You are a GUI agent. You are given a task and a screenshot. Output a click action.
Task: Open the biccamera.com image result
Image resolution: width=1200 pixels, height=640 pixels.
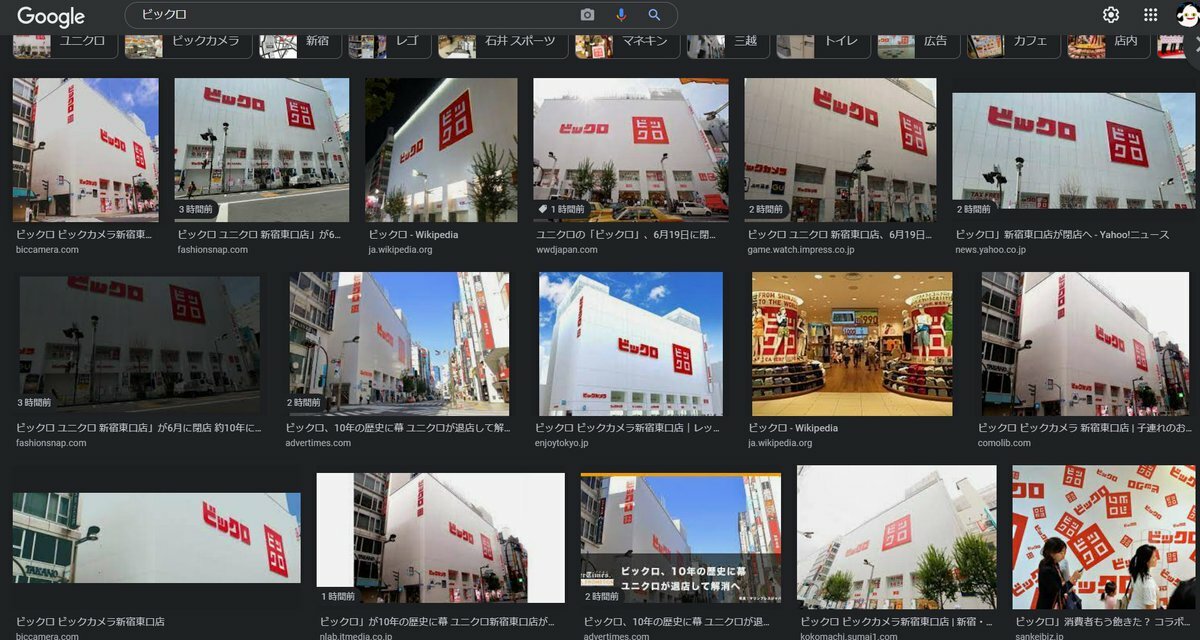click(85, 150)
